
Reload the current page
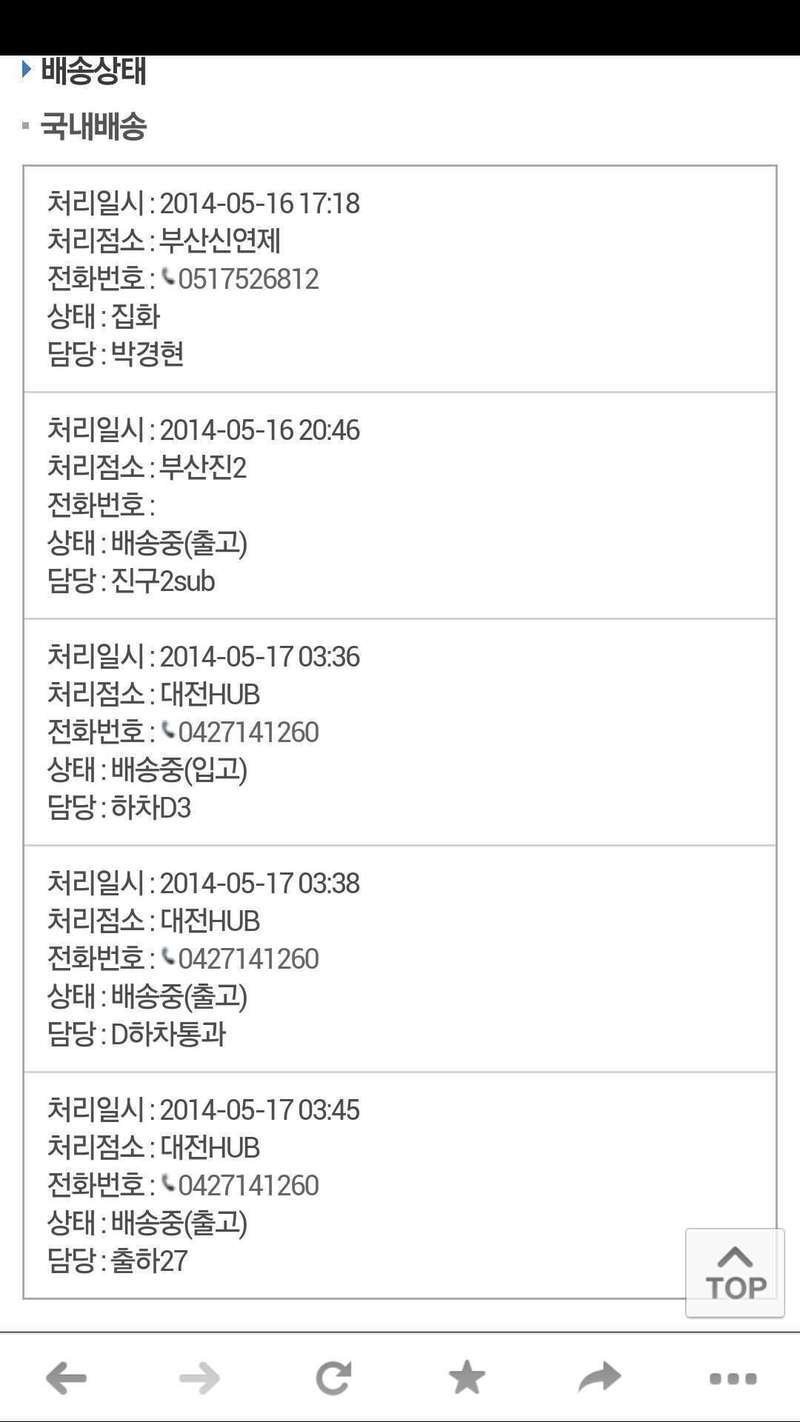[x=333, y=1379]
